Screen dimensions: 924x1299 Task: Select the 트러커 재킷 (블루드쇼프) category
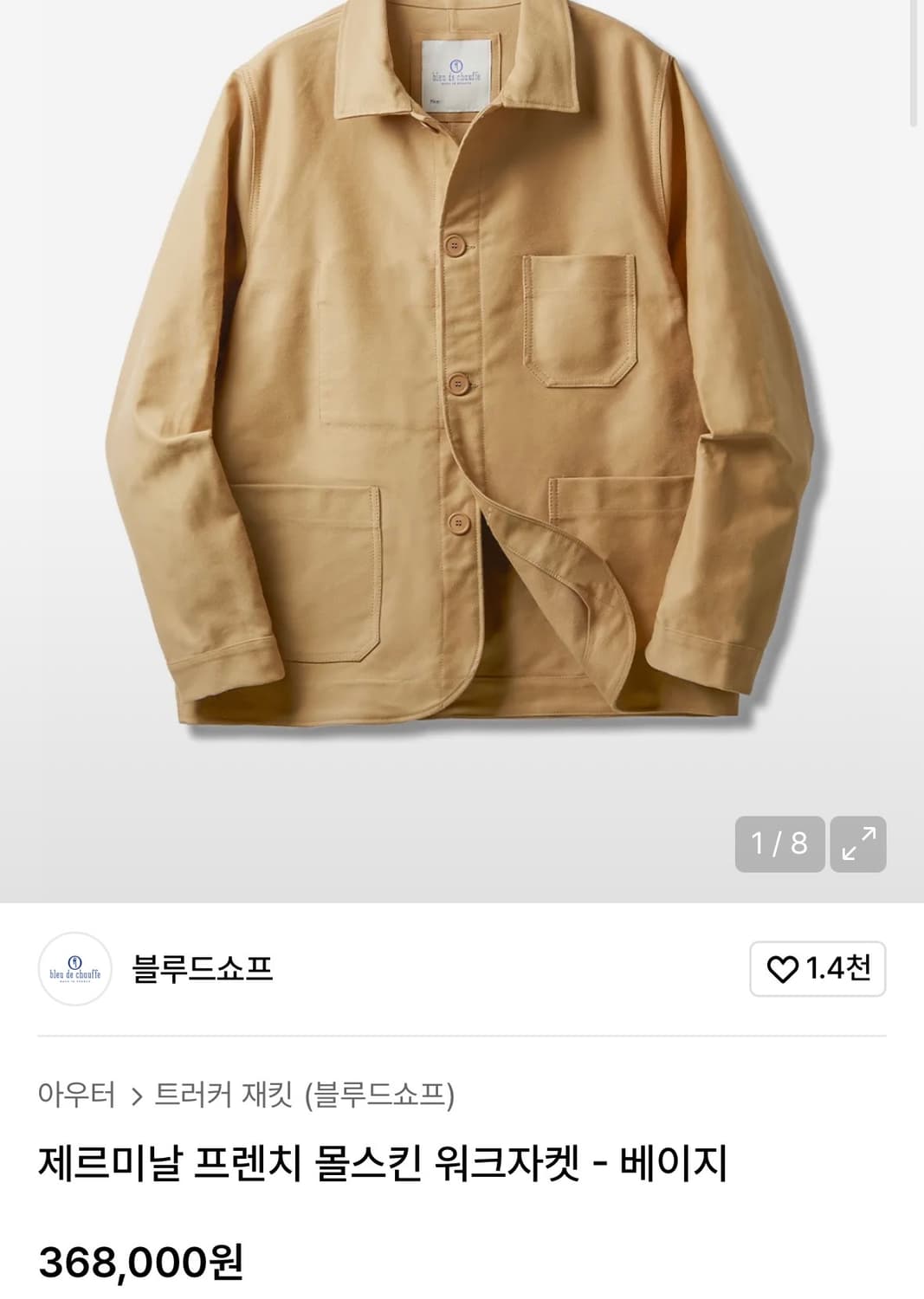click(x=303, y=1096)
